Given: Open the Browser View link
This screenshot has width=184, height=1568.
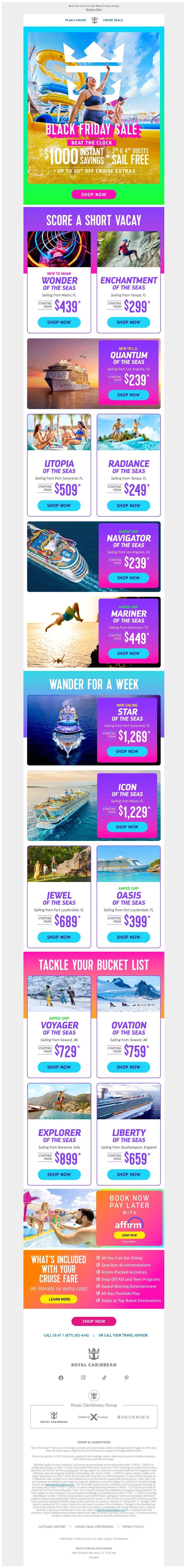Looking at the screenshot, I should [x=93, y=9].
